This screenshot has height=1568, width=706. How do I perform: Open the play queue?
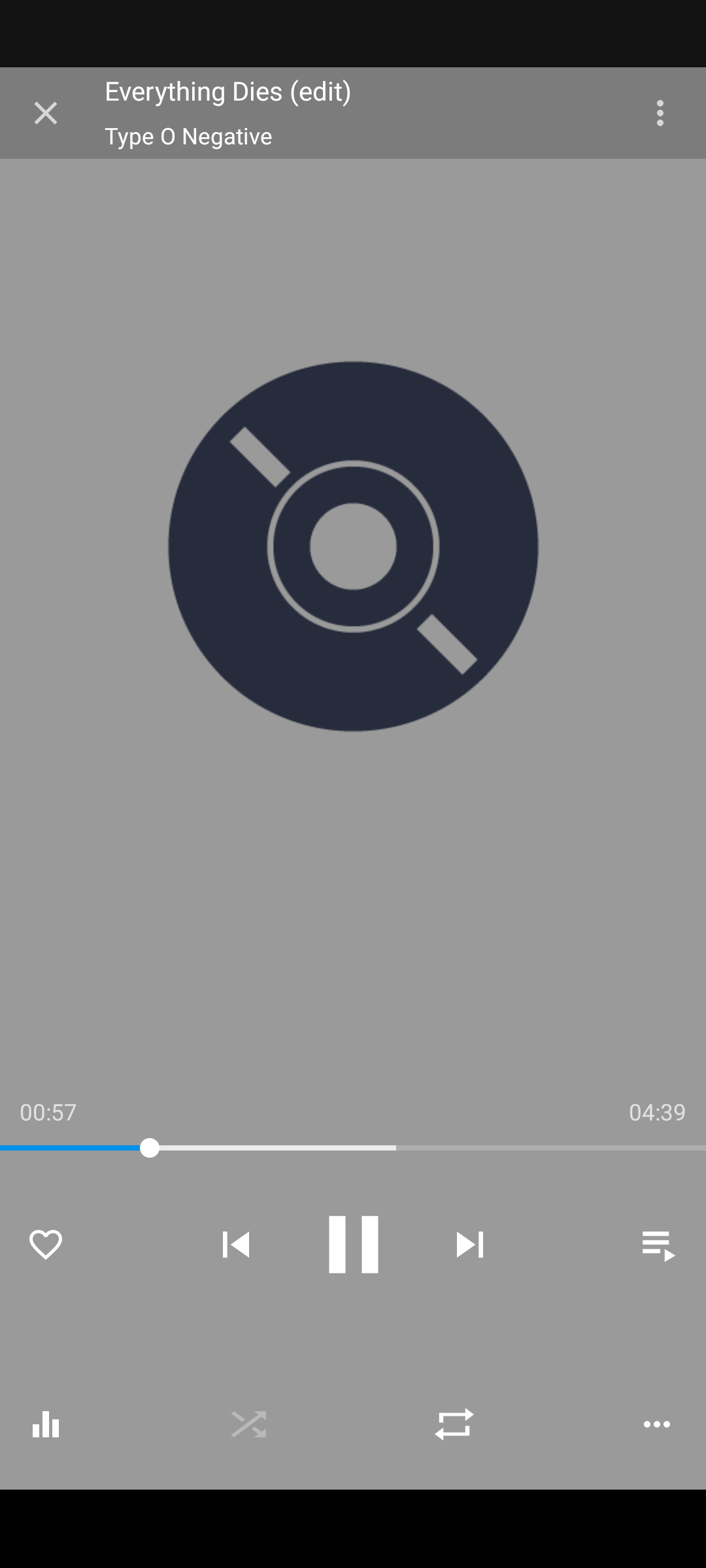tap(658, 1245)
